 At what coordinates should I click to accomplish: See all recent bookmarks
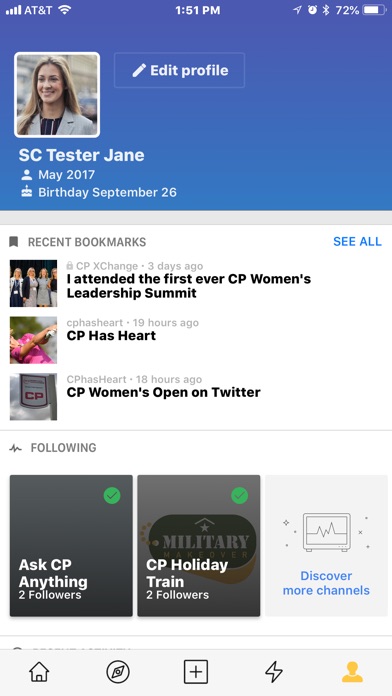click(357, 241)
